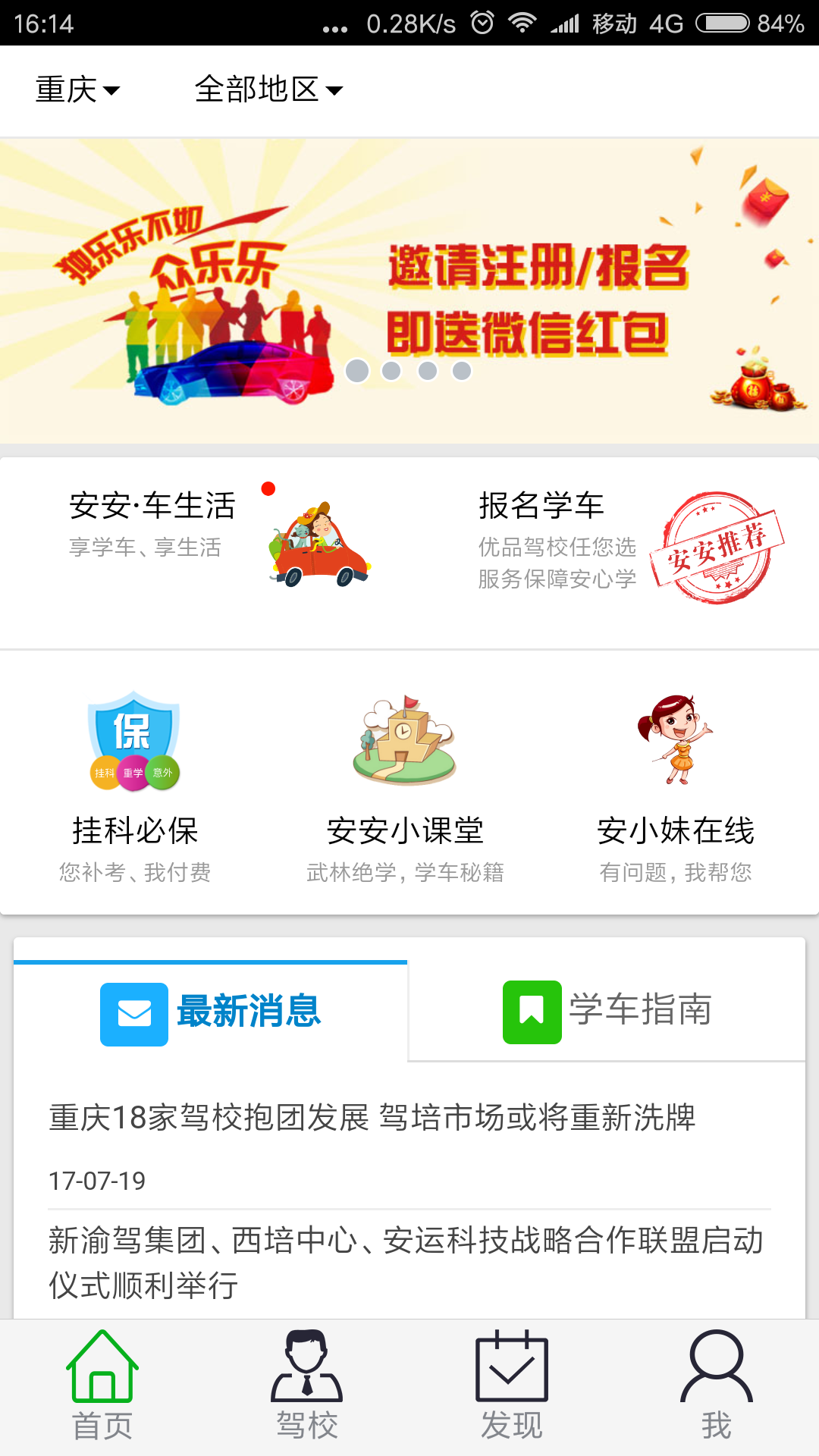Select the second carousel indicator dot
Viewport: 819px width, 1456px height.
(x=392, y=371)
